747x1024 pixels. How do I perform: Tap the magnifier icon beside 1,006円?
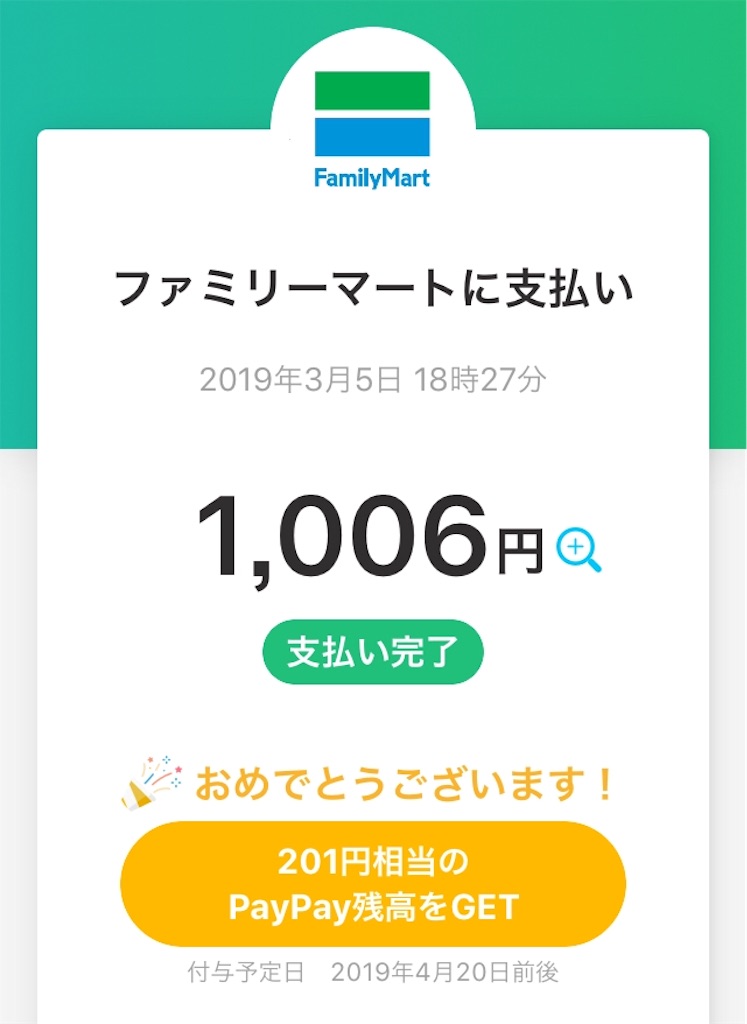point(578,550)
